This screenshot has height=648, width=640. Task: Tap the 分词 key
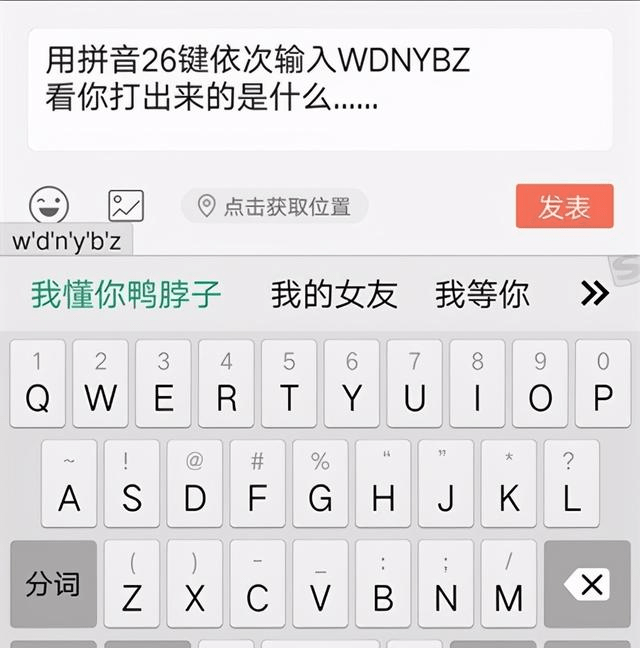tap(53, 584)
